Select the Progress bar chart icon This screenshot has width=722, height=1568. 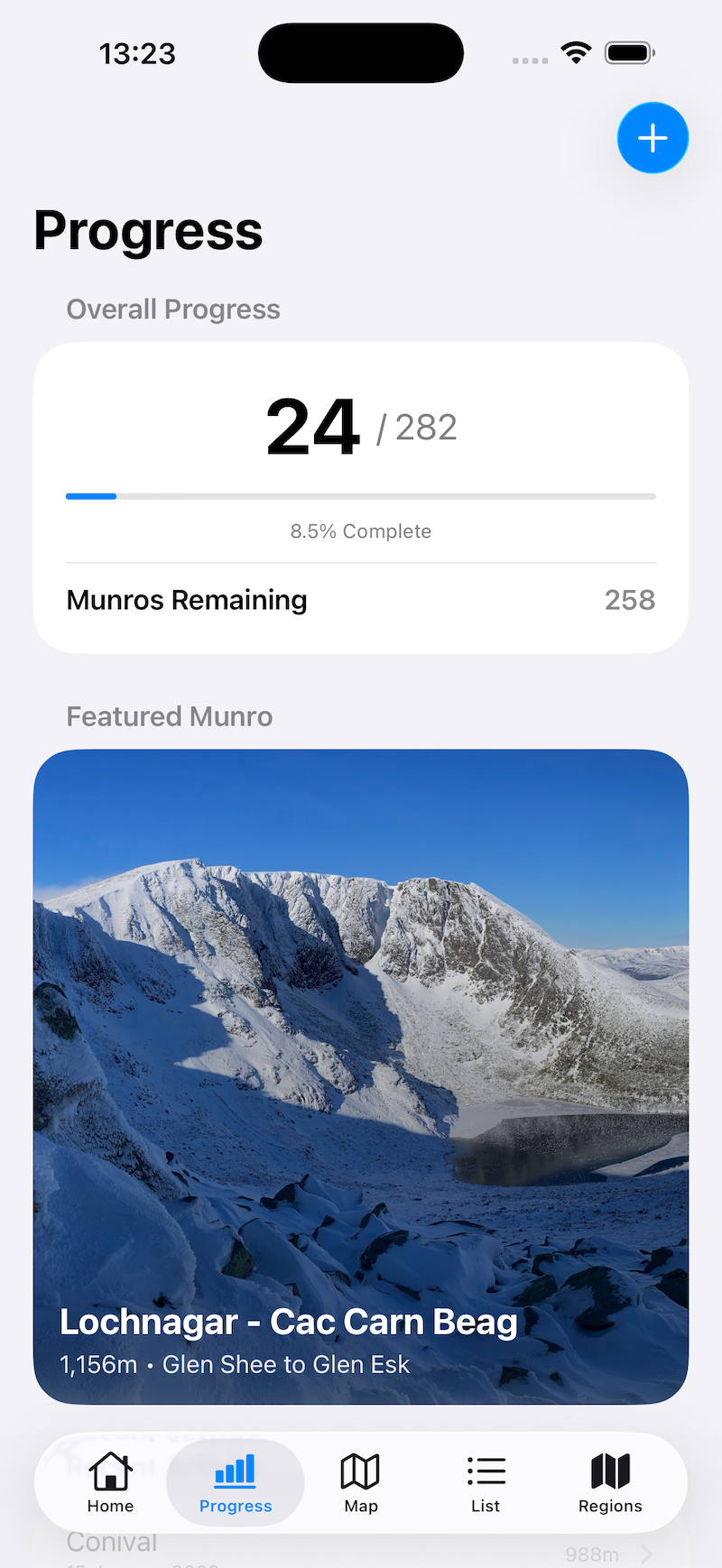click(235, 1469)
